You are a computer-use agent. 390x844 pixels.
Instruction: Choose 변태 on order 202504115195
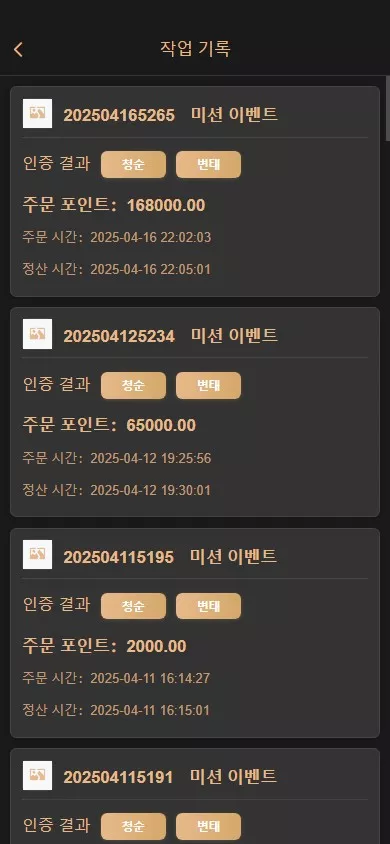pos(208,606)
